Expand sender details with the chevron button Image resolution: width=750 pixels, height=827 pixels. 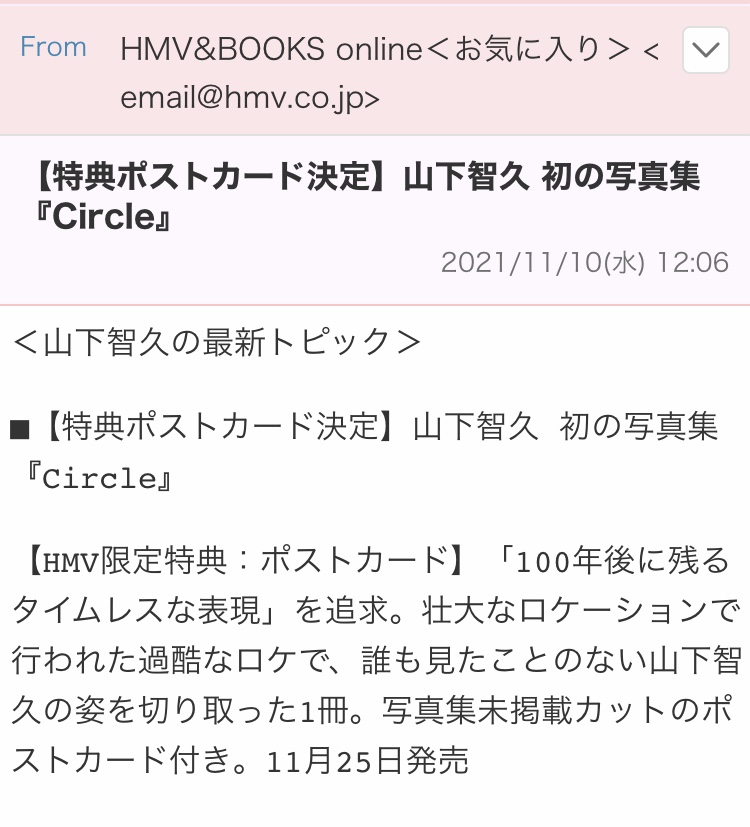tap(705, 50)
